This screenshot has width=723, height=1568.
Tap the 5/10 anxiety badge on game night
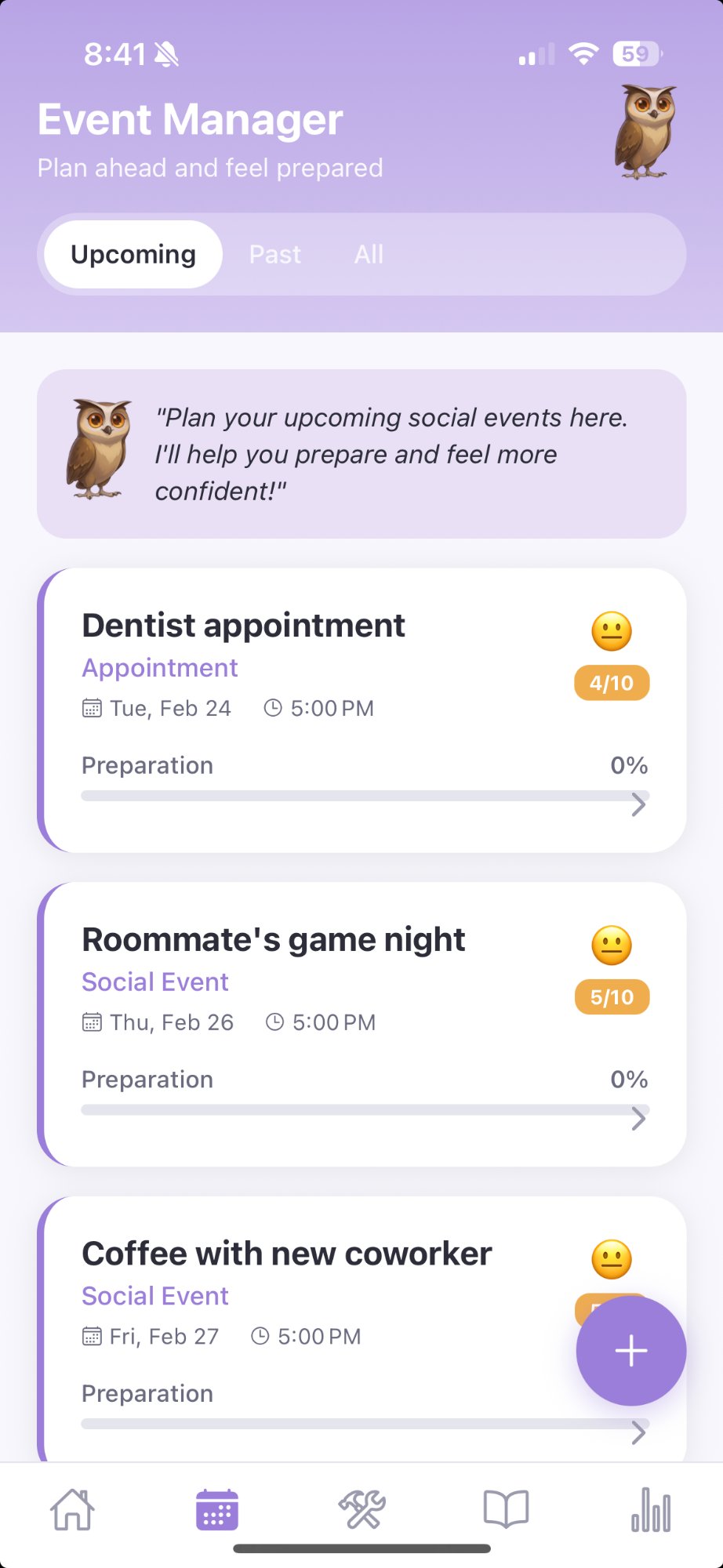coord(612,996)
